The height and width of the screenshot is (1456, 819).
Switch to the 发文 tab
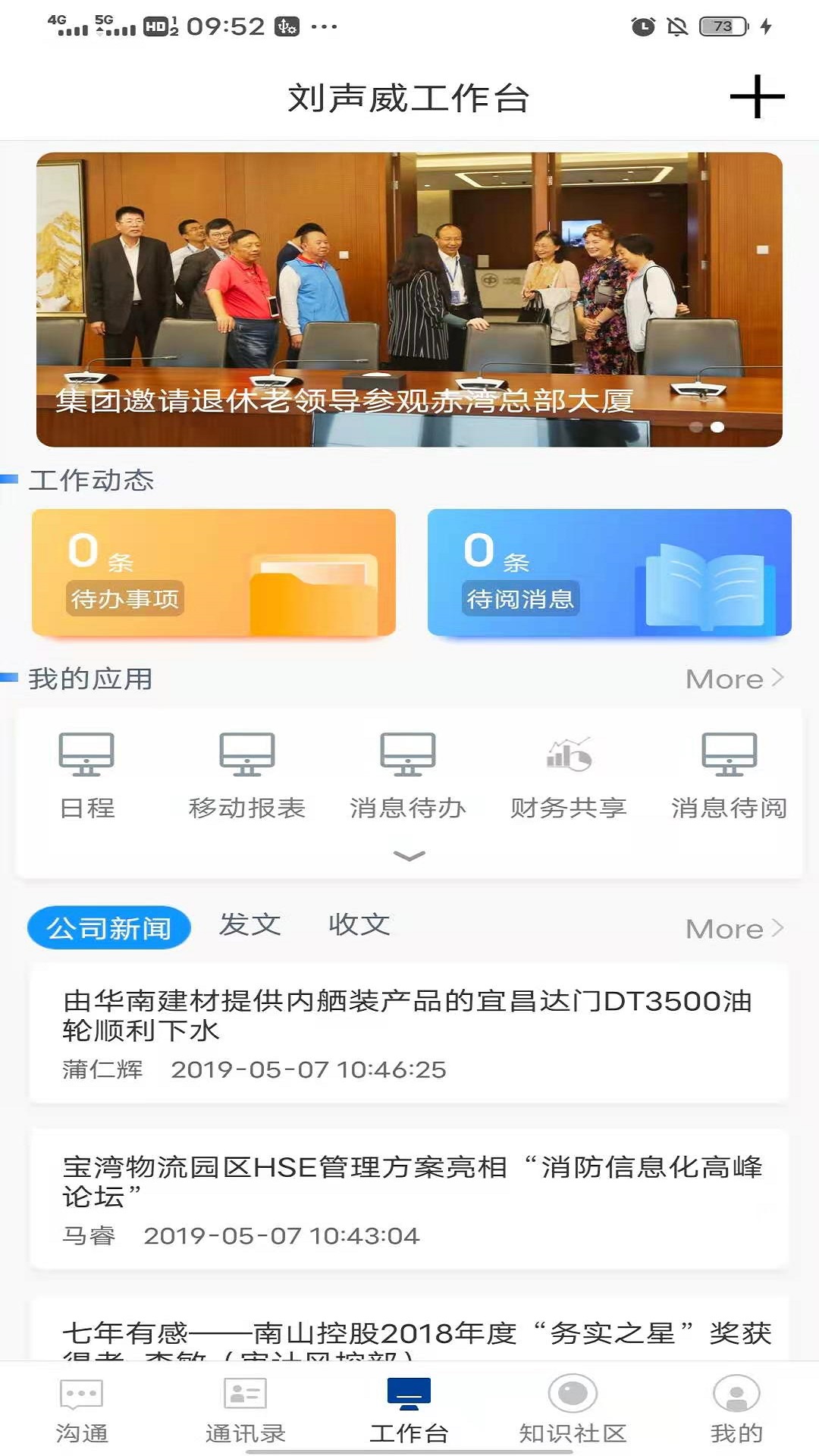coord(250,924)
